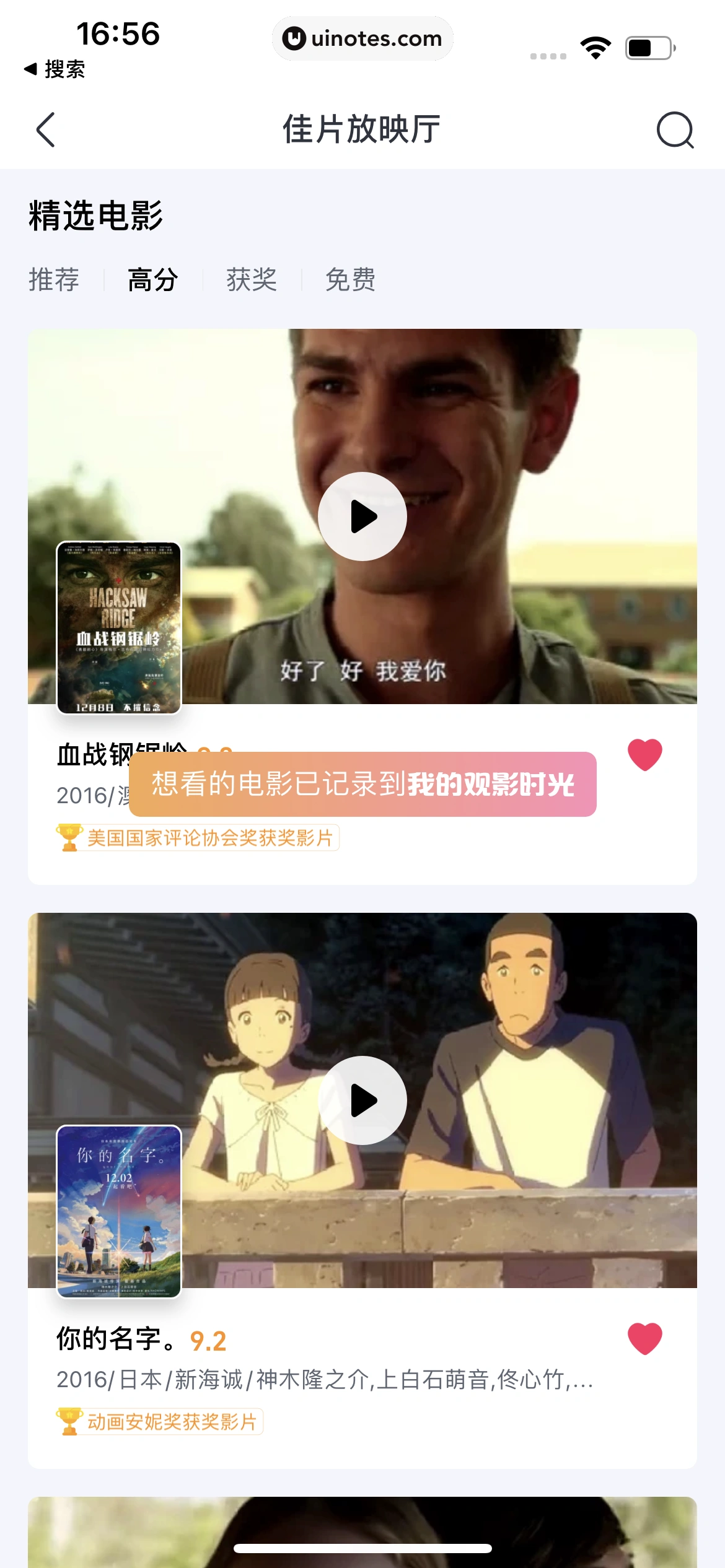725x1568 pixels.
Task: Open the search icon in the top bar
Action: (x=675, y=131)
